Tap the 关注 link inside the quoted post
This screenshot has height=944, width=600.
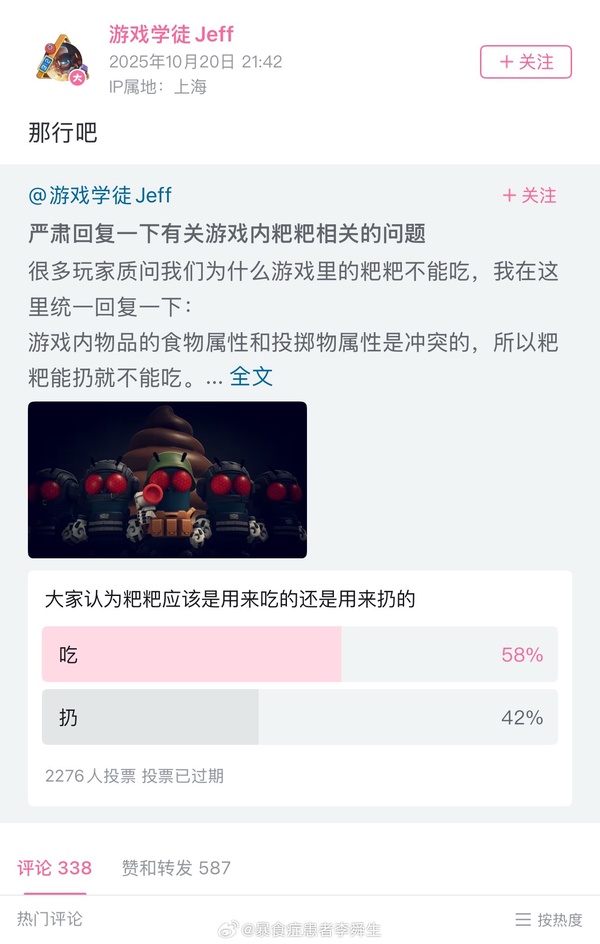coord(529,196)
